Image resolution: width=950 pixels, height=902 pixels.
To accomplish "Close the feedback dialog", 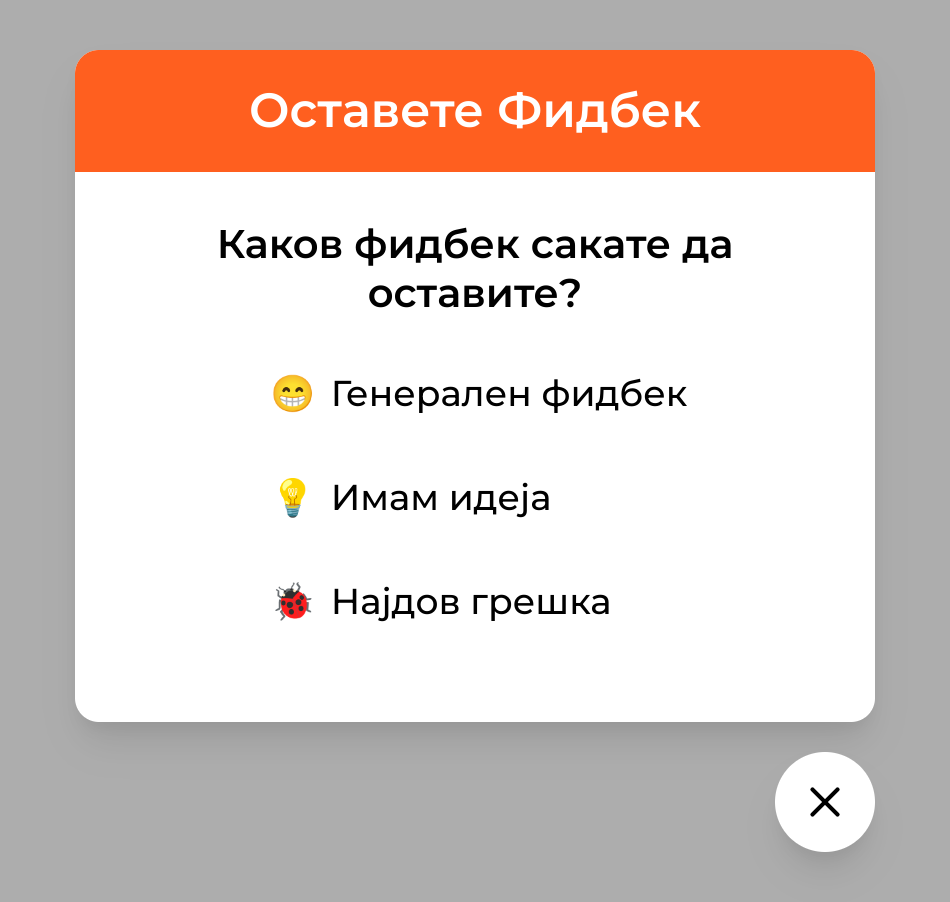I will [824, 802].
